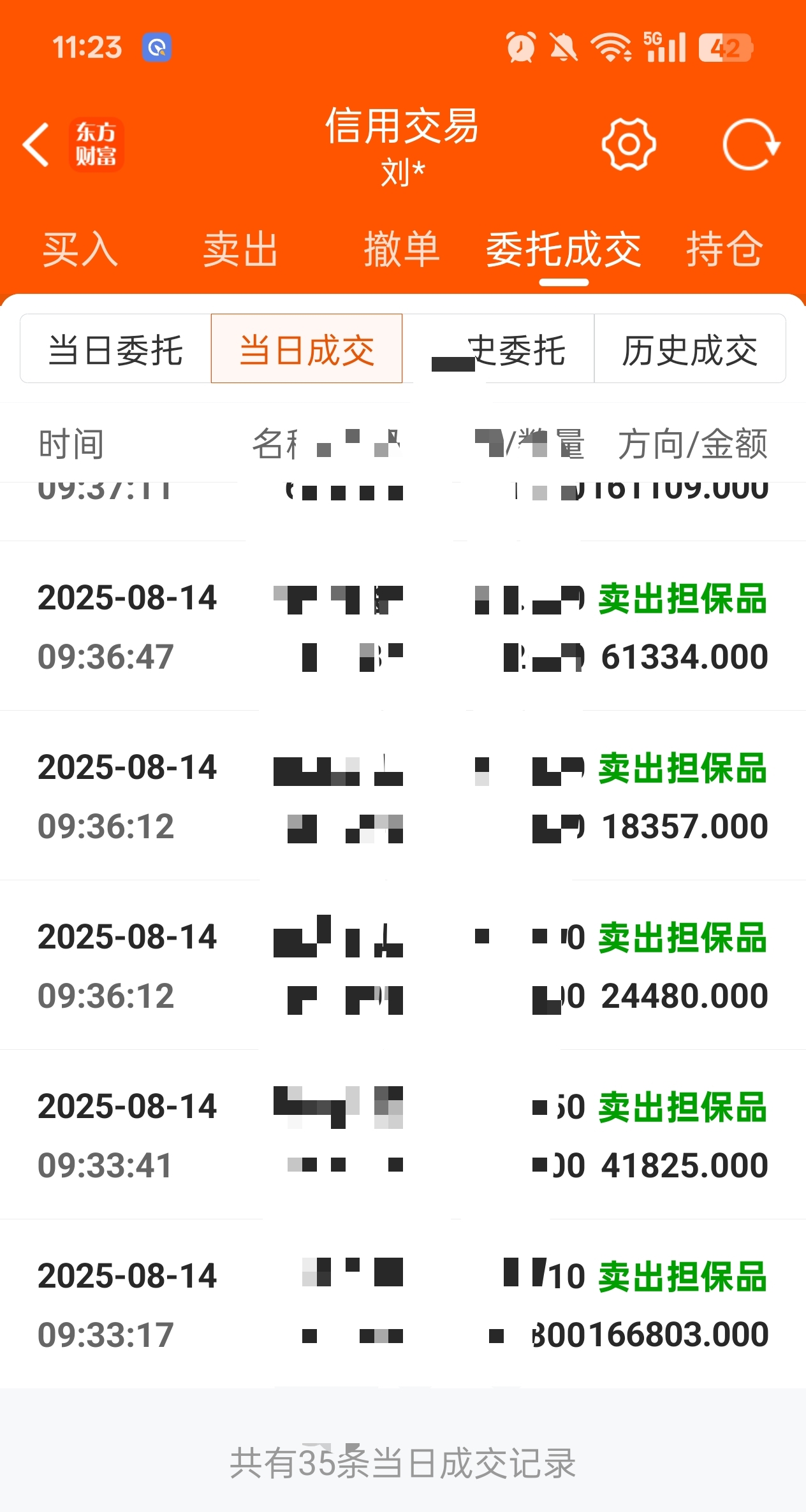Open the settings gear icon
Screen dimensions: 806x1512
629,144
